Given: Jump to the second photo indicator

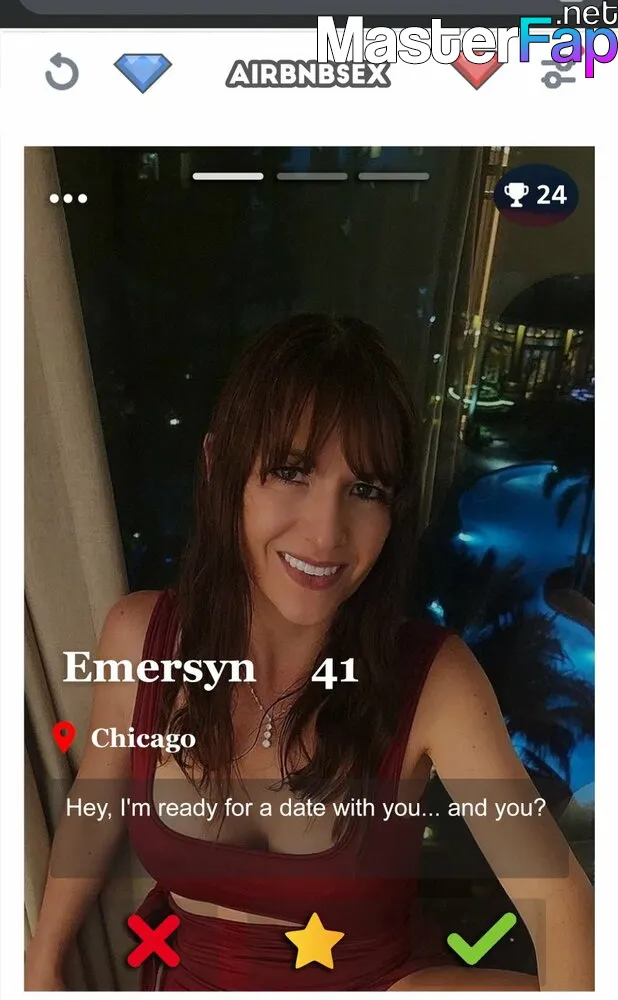Looking at the screenshot, I should coord(312,176).
